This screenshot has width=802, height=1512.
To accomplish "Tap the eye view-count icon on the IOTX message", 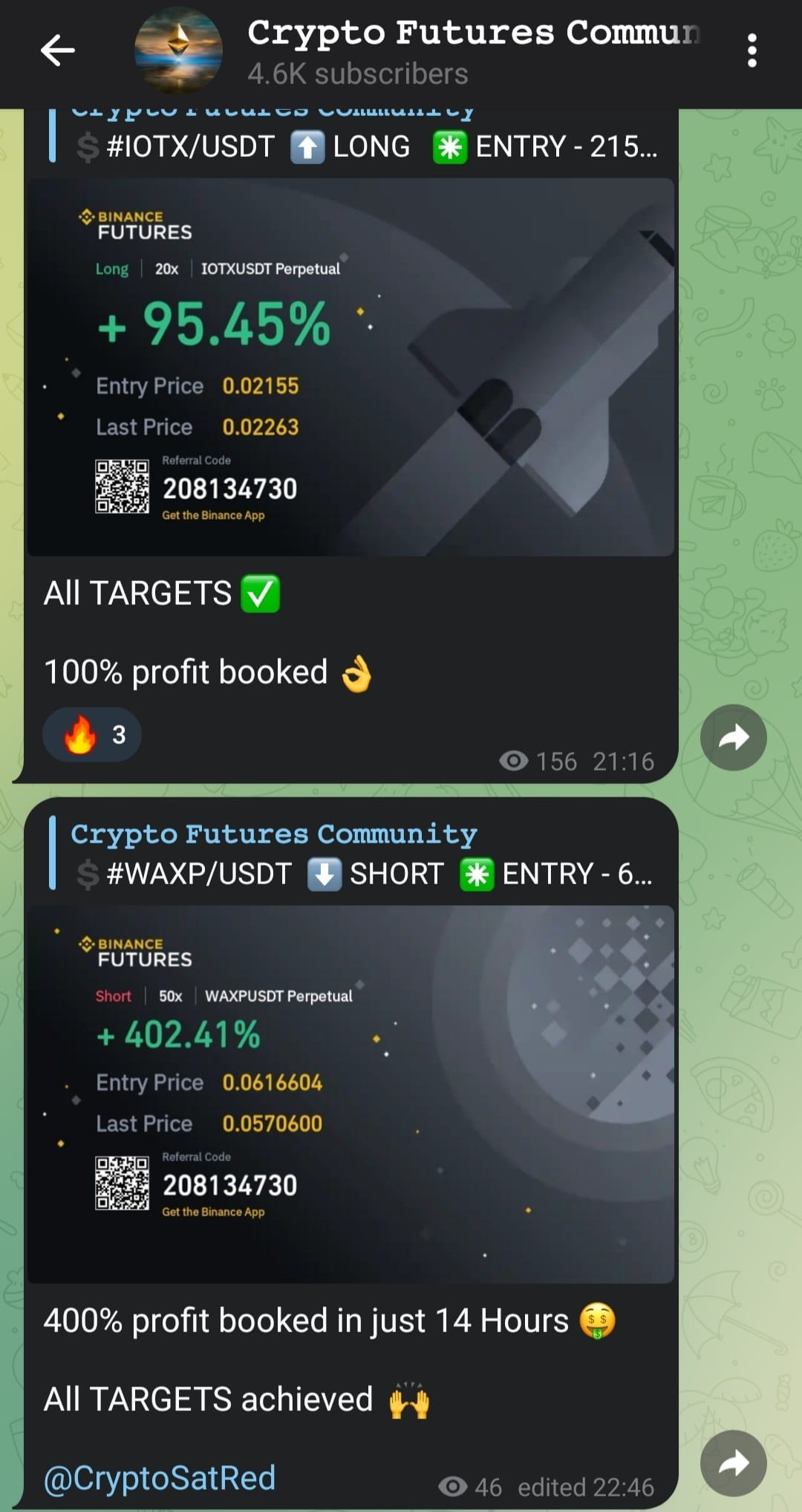I will click(513, 761).
